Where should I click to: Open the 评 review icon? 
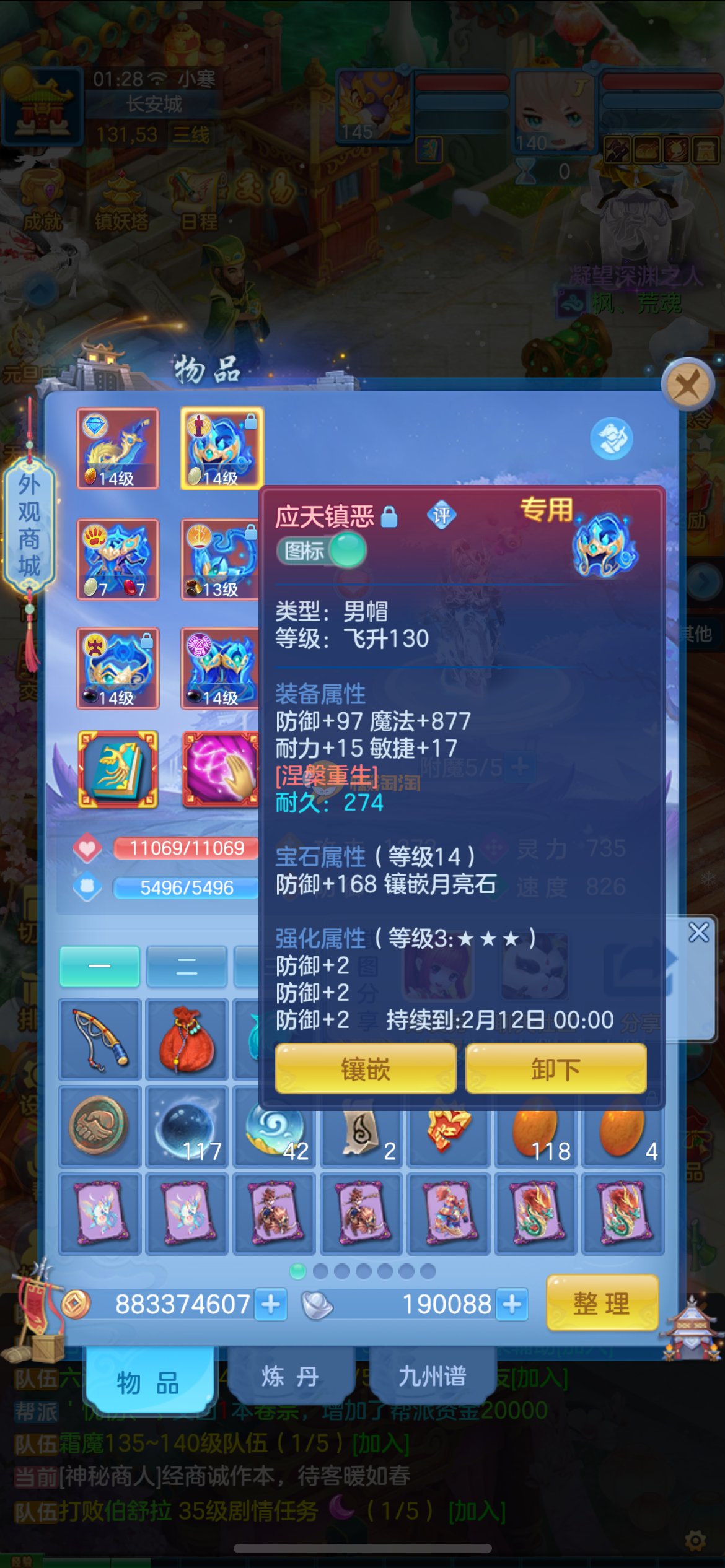coord(441,515)
